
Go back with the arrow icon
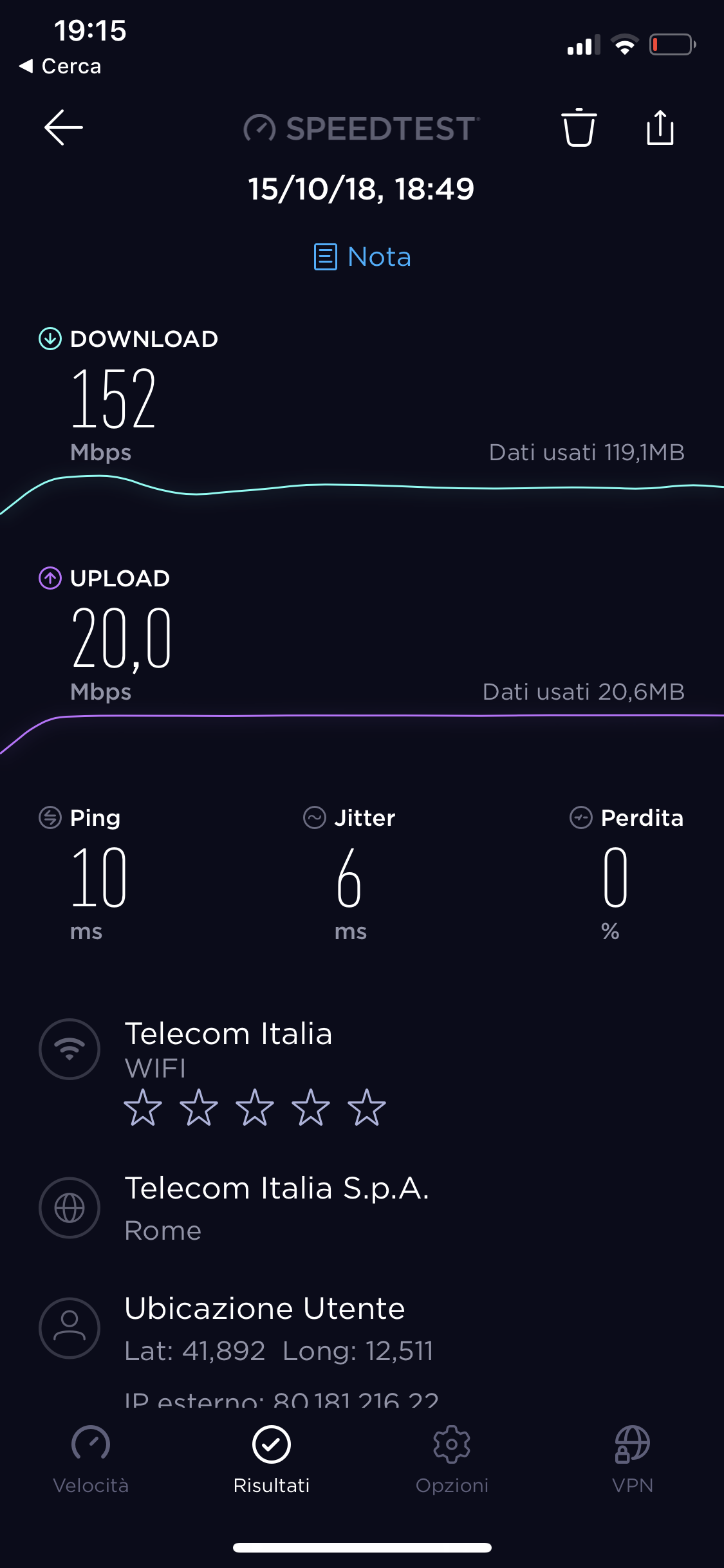pos(63,127)
